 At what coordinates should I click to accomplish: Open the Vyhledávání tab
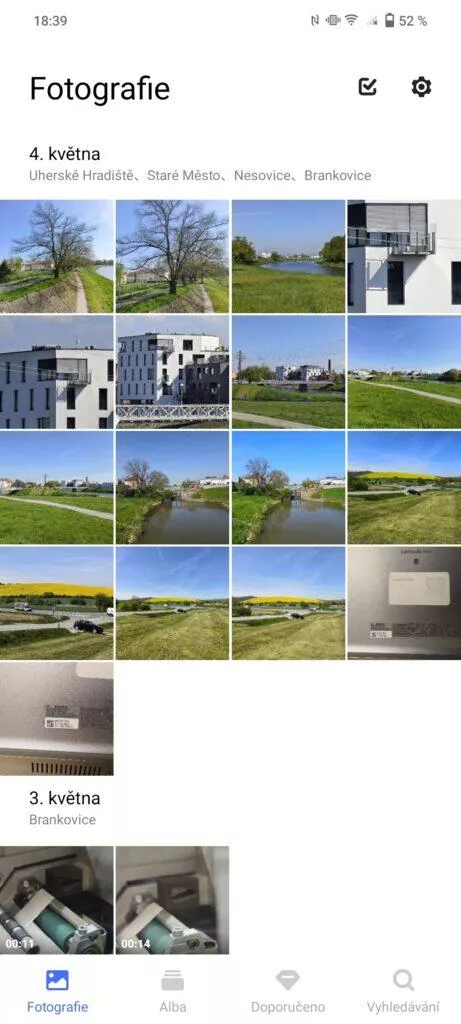(403, 989)
